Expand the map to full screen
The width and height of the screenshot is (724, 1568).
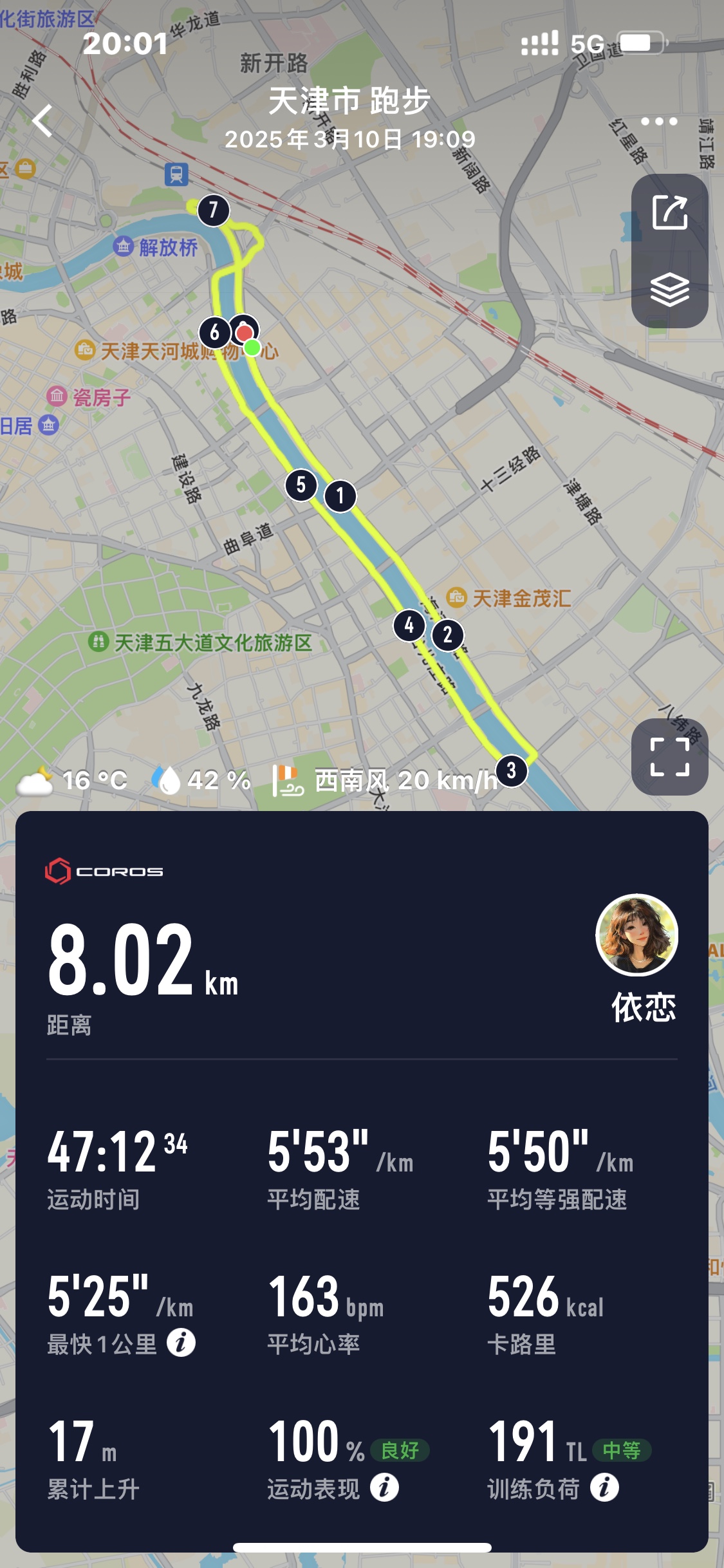point(669,757)
